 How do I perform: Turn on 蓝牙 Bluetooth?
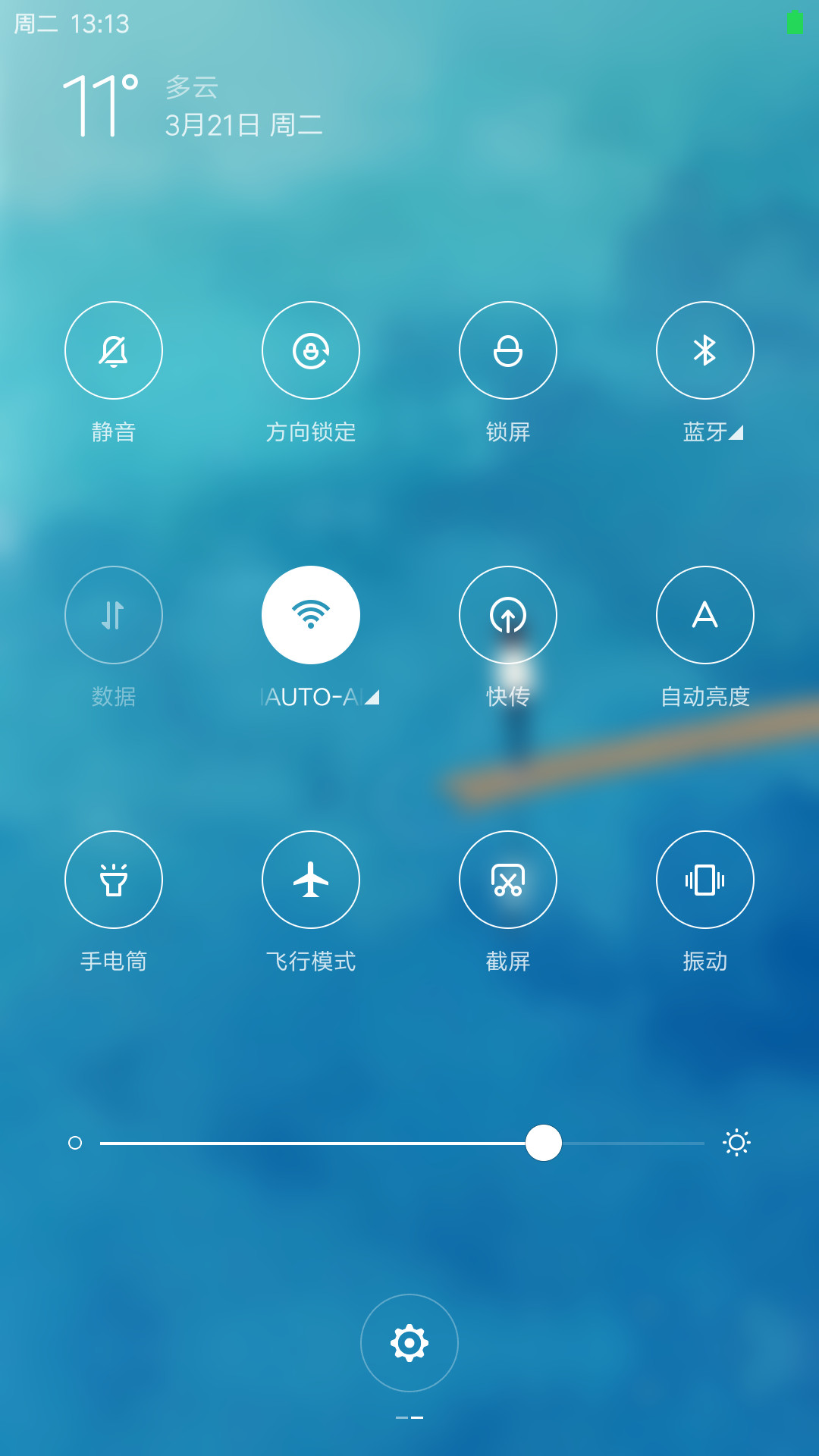[705, 350]
